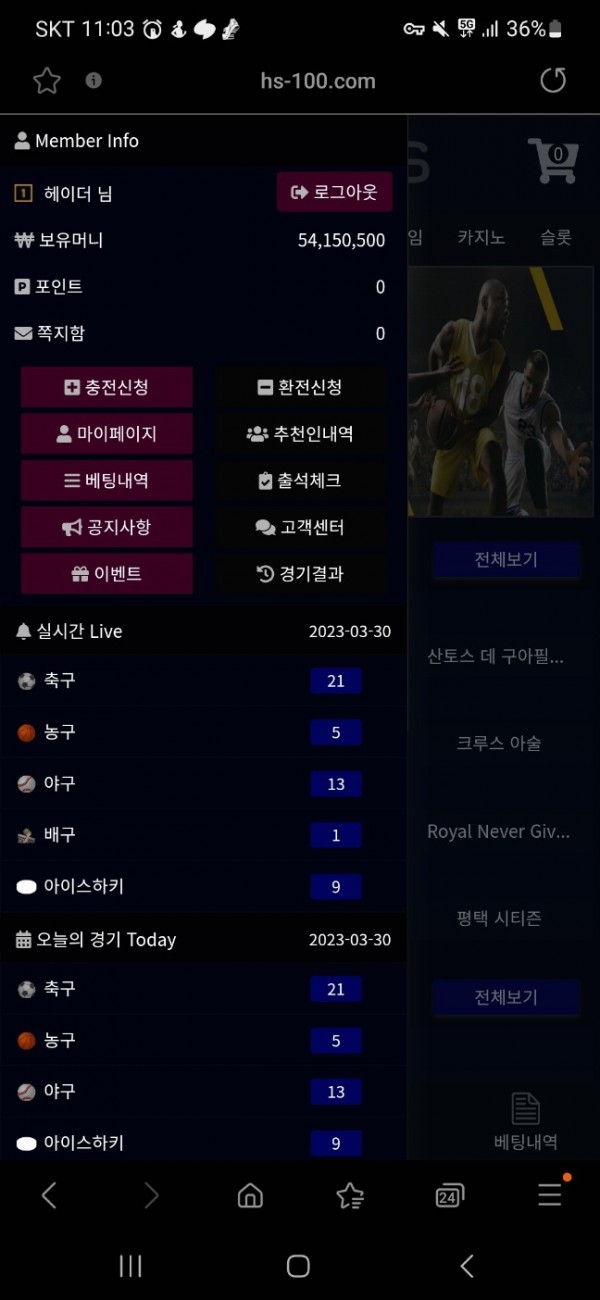Open 충전신청 deposit request
The image size is (600, 1300).
point(106,387)
